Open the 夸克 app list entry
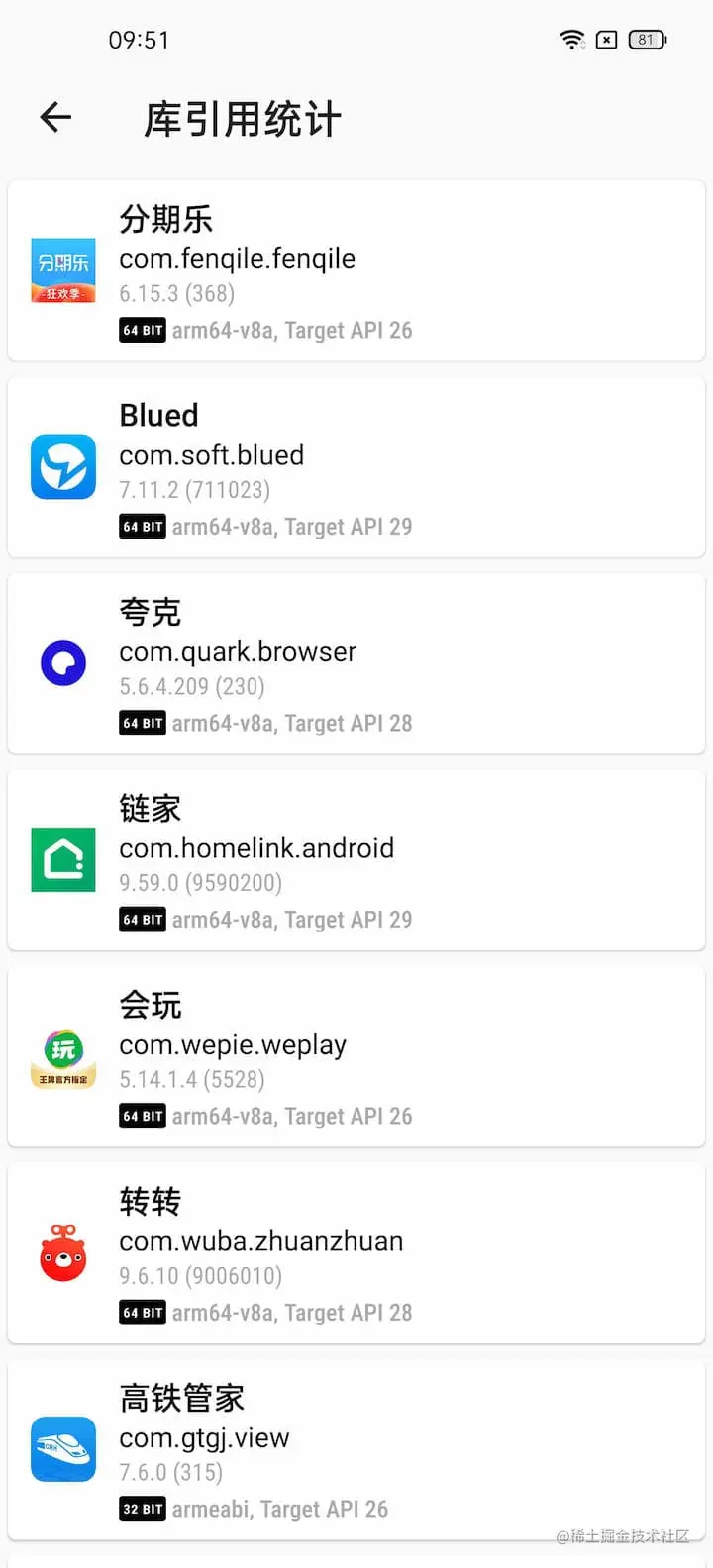Image resolution: width=713 pixels, height=1568 pixels. click(x=356, y=662)
